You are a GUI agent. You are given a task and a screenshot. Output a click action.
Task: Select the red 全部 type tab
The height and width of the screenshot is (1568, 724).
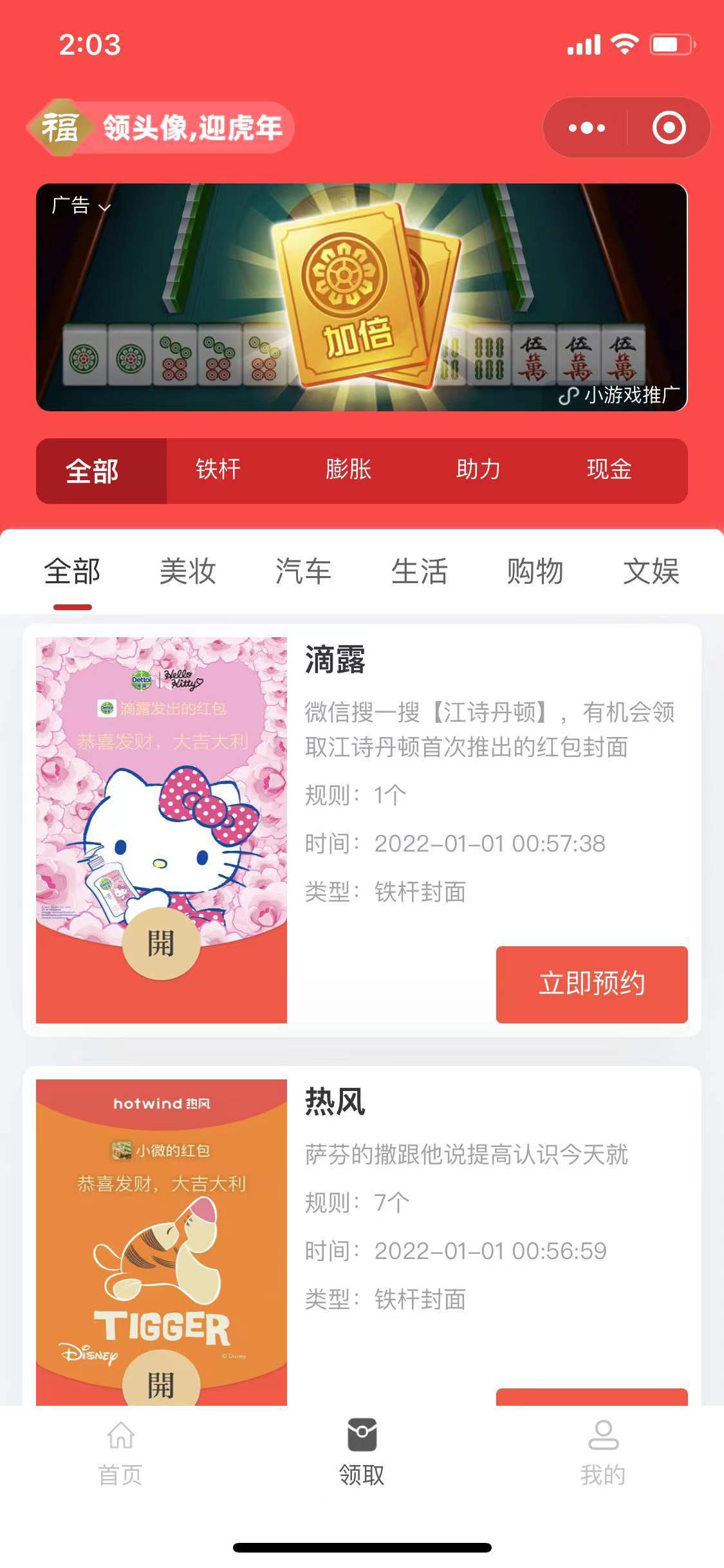click(93, 471)
